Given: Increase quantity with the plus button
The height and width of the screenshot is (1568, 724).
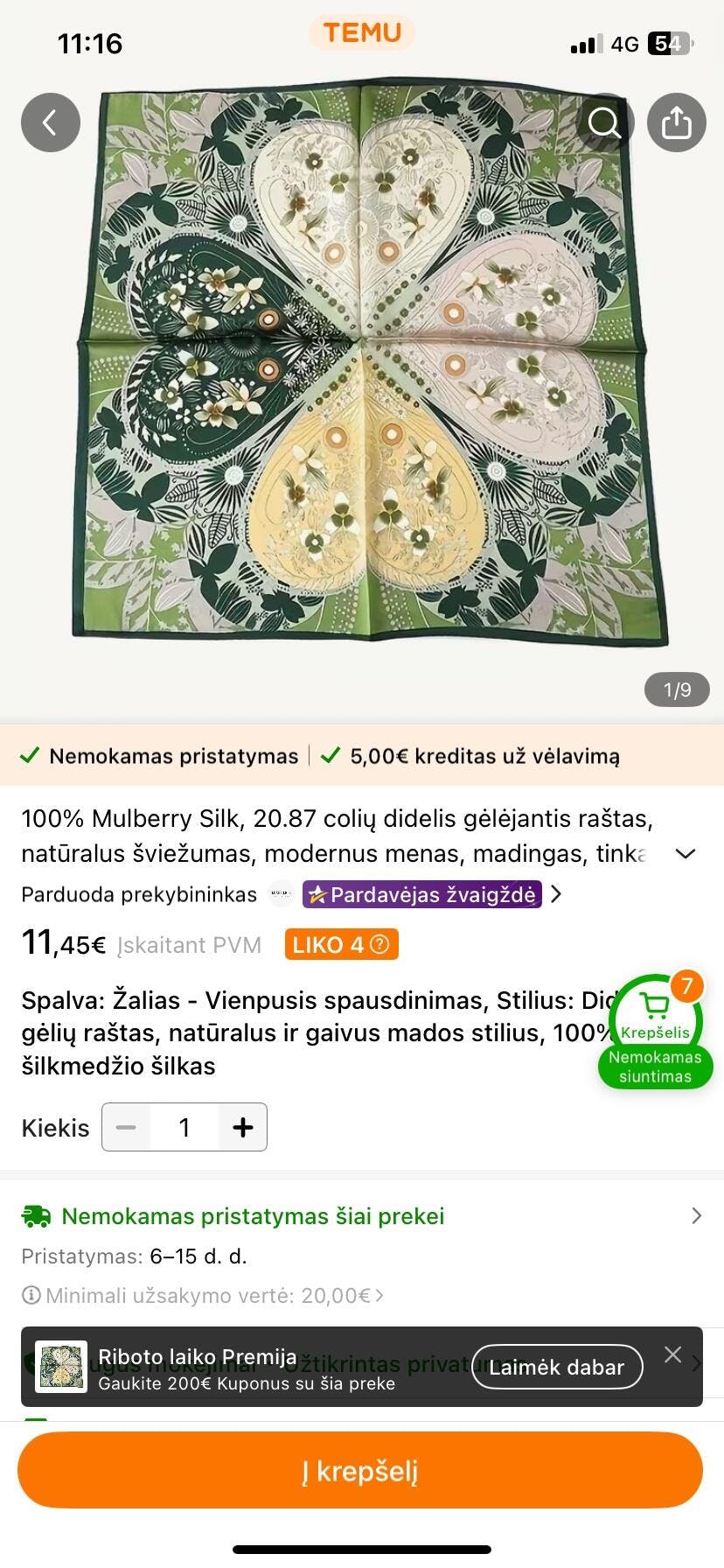Looking at the screenshot, I should coord(242,1127).
